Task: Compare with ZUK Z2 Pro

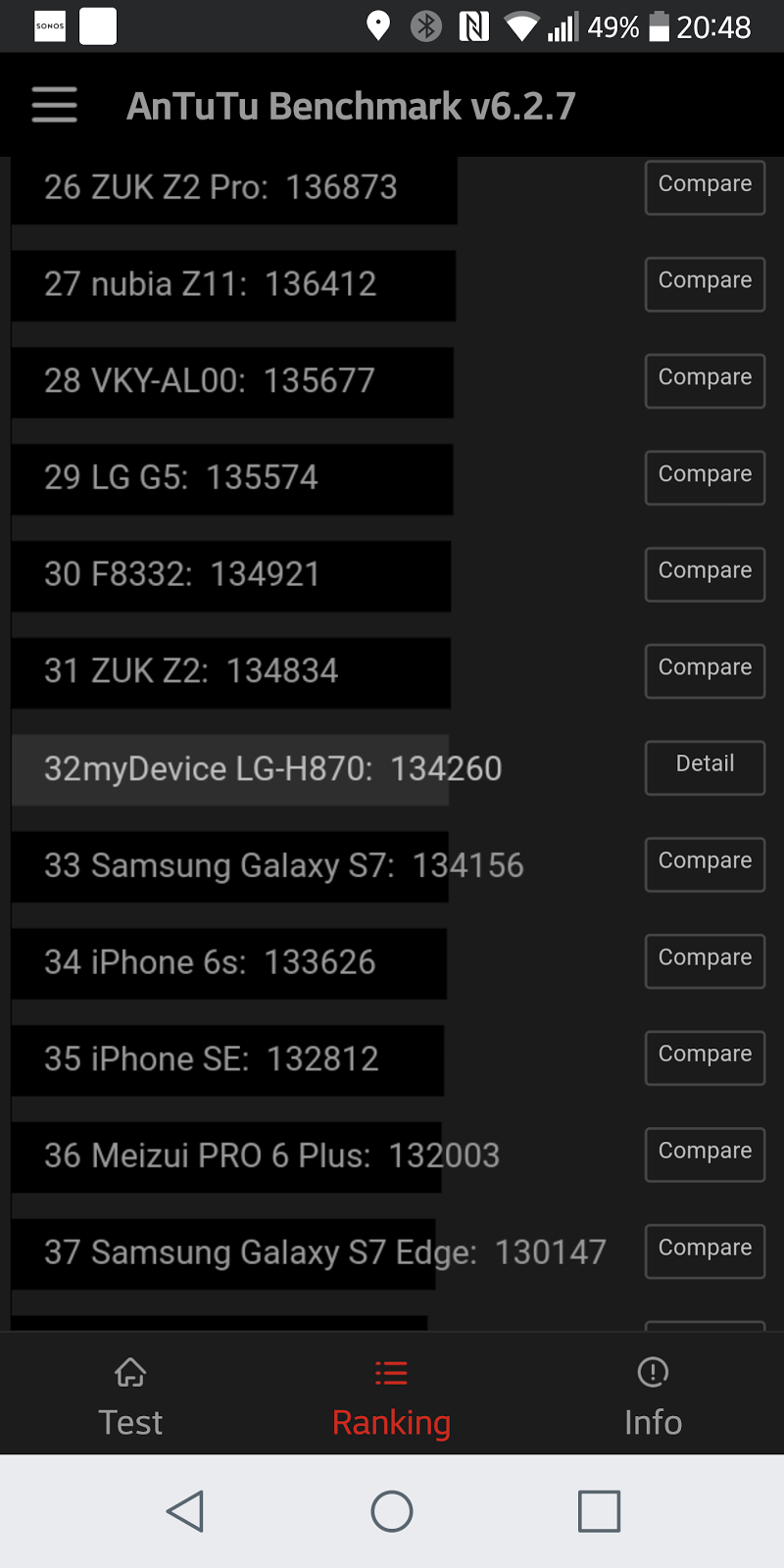Action: [705, 186]
